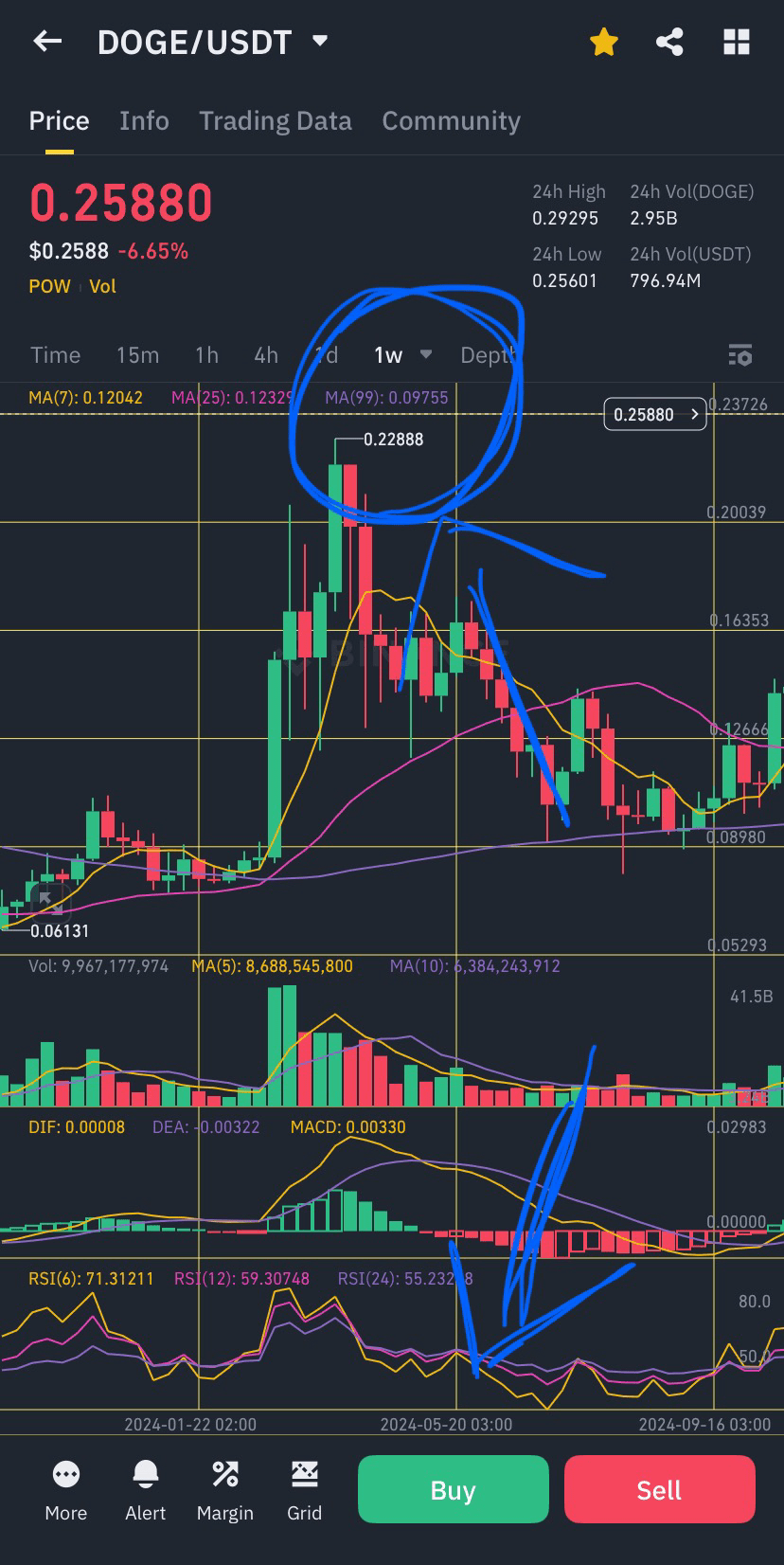Go back using the arrow
The width and height of the screenshot is (784, 1565).
point(46,41)
